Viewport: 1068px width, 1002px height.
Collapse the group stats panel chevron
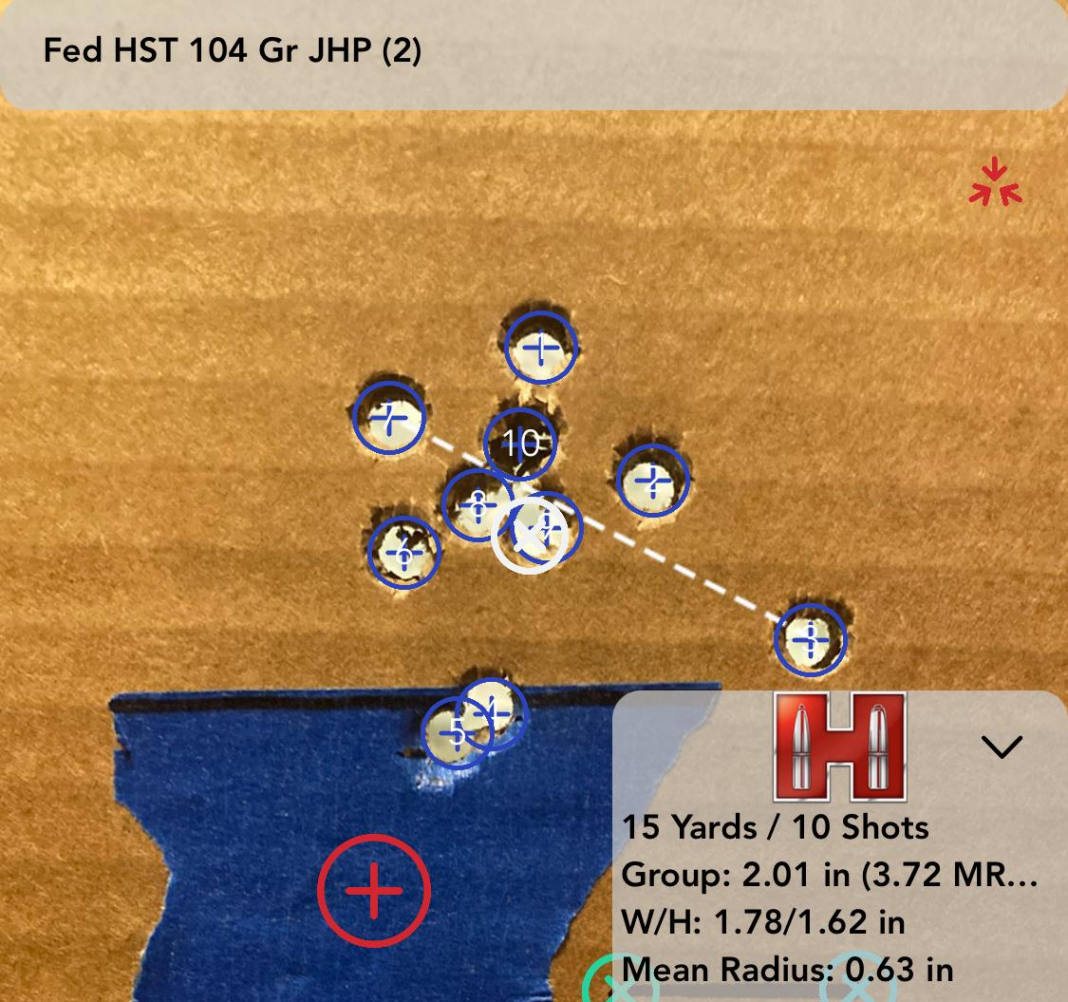click(1001, 746)
